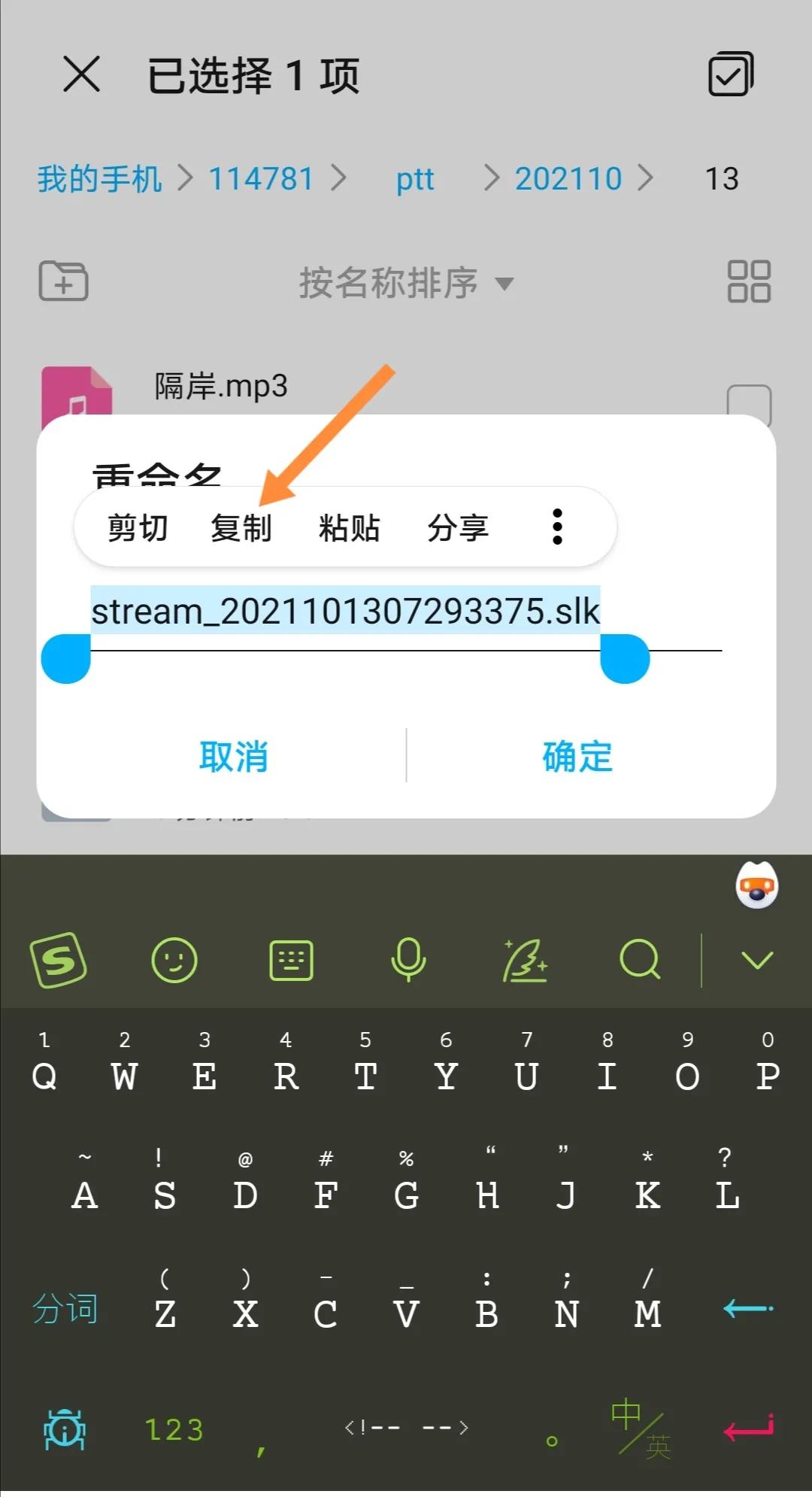The width and height of the screenshot is (812, 1497).
Task: Expand the three-dot overflow menu
Action: pyautogui.click(x=557, y=527)
